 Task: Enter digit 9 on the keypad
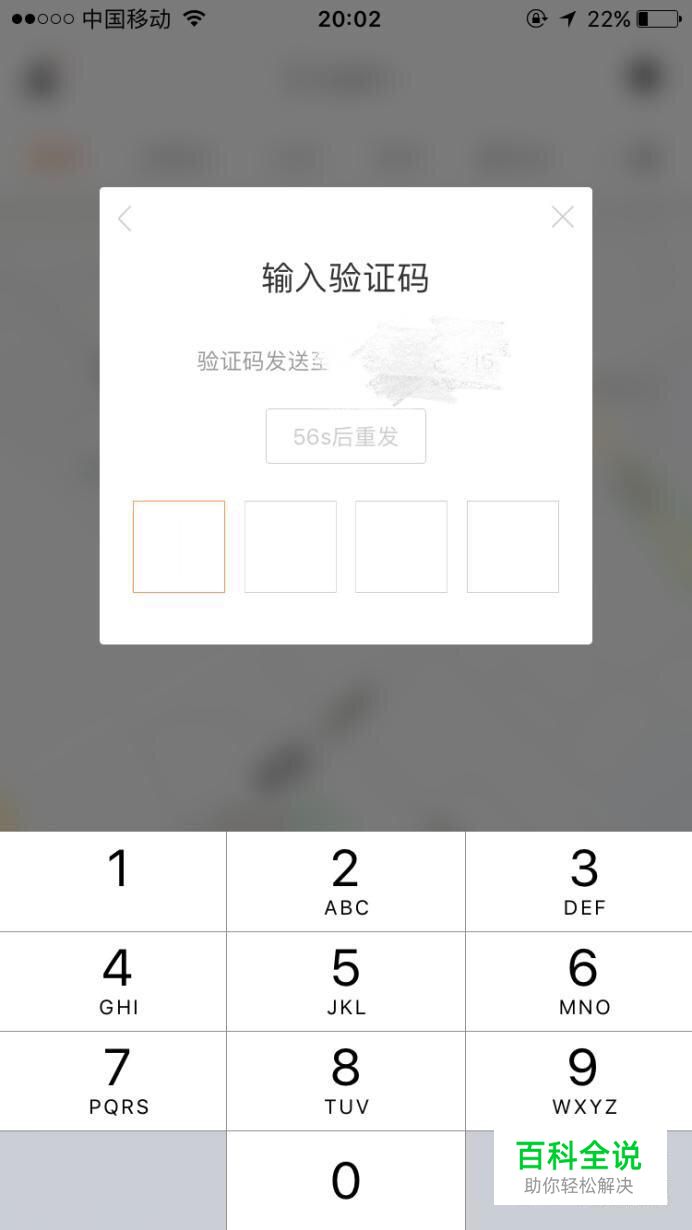tap(579, 1081)
